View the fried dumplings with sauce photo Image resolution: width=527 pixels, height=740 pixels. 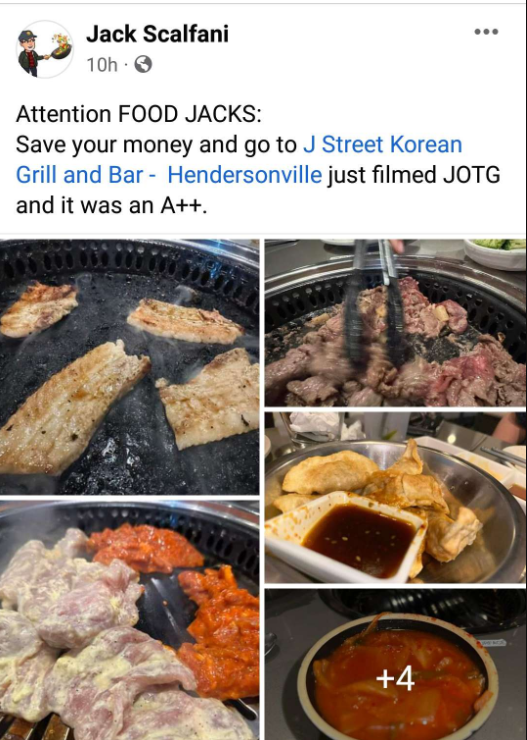pyautogui.click(x=395, y=497)
